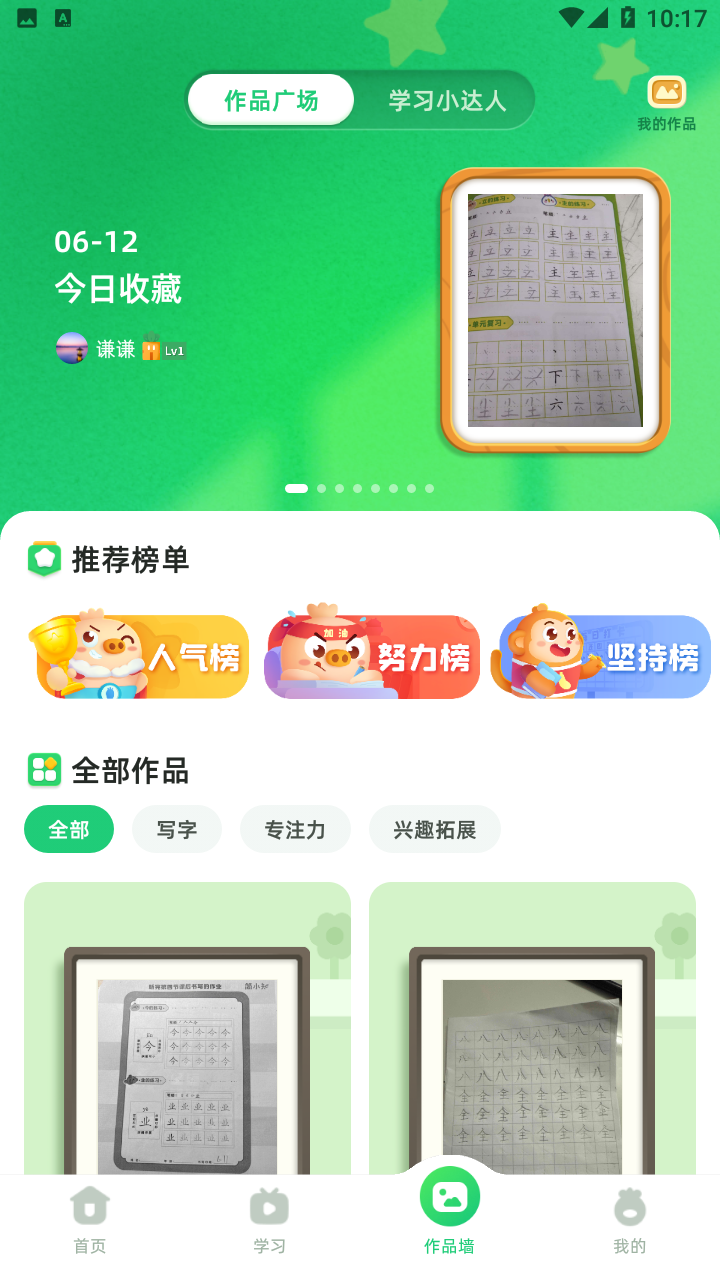Switch to the 学习小达人 tab
The image size is (720, 1280).
447,100
